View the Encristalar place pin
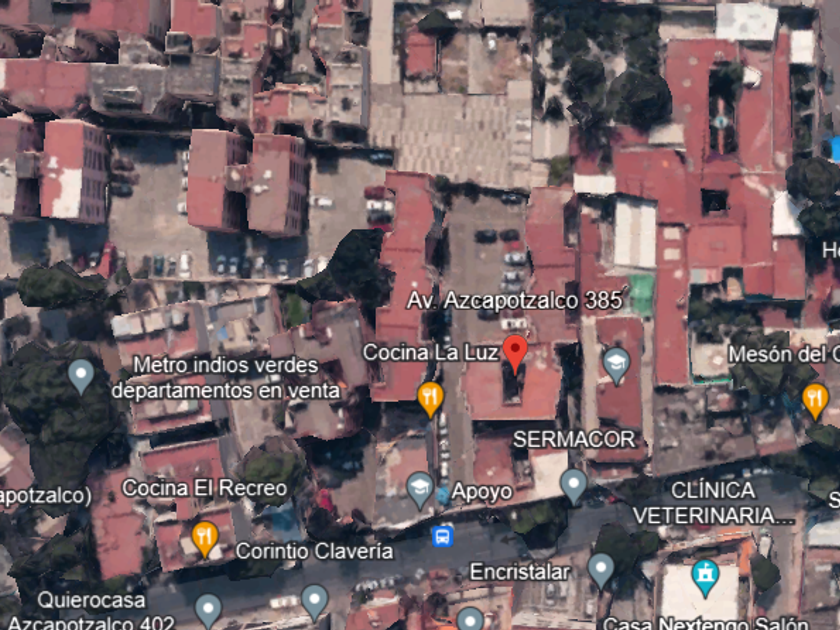The width and height of the screenshot is (840, 630). 600,570
